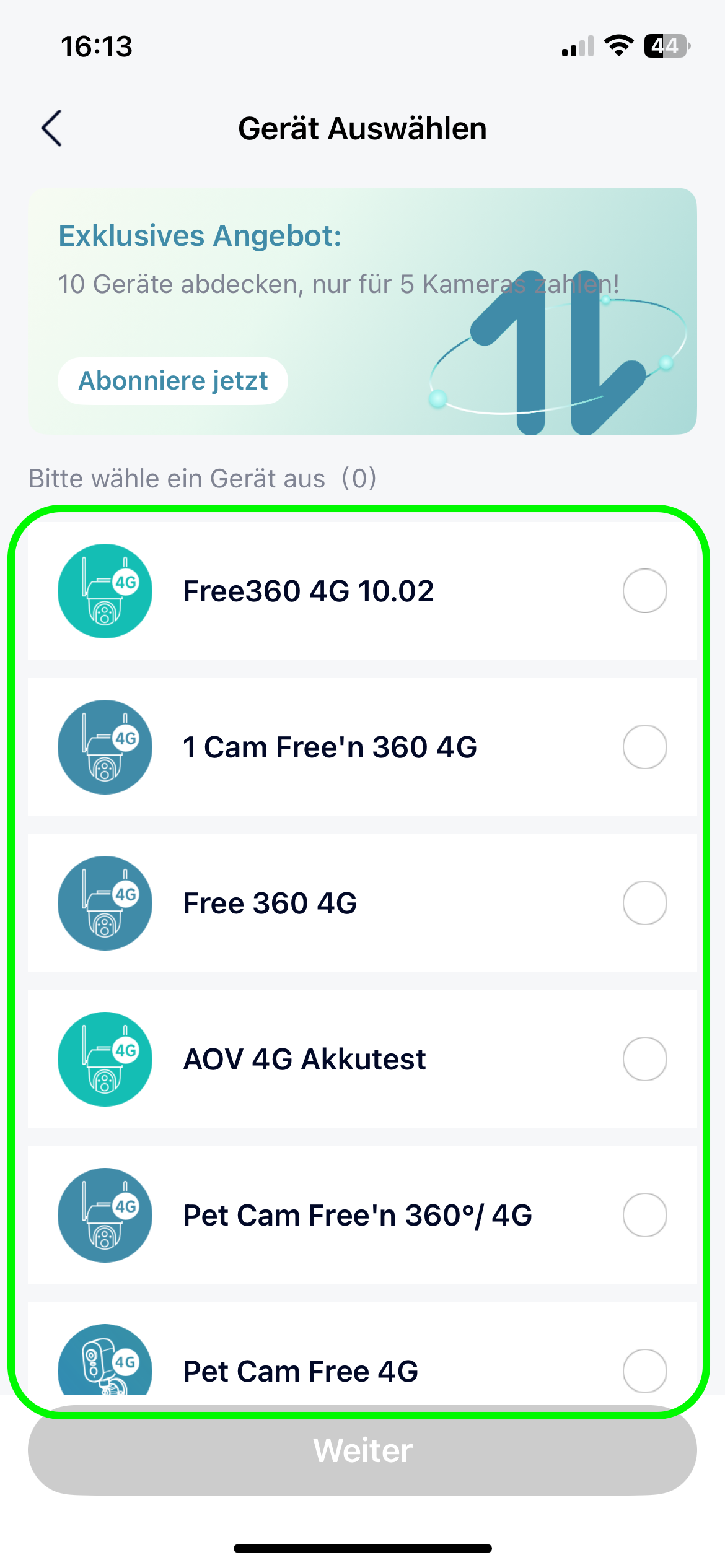The height and width of the screenshot is (1568, 725).
Task: Choose 1 Cam Free'n 360 4G
Action: coord(644,747)
